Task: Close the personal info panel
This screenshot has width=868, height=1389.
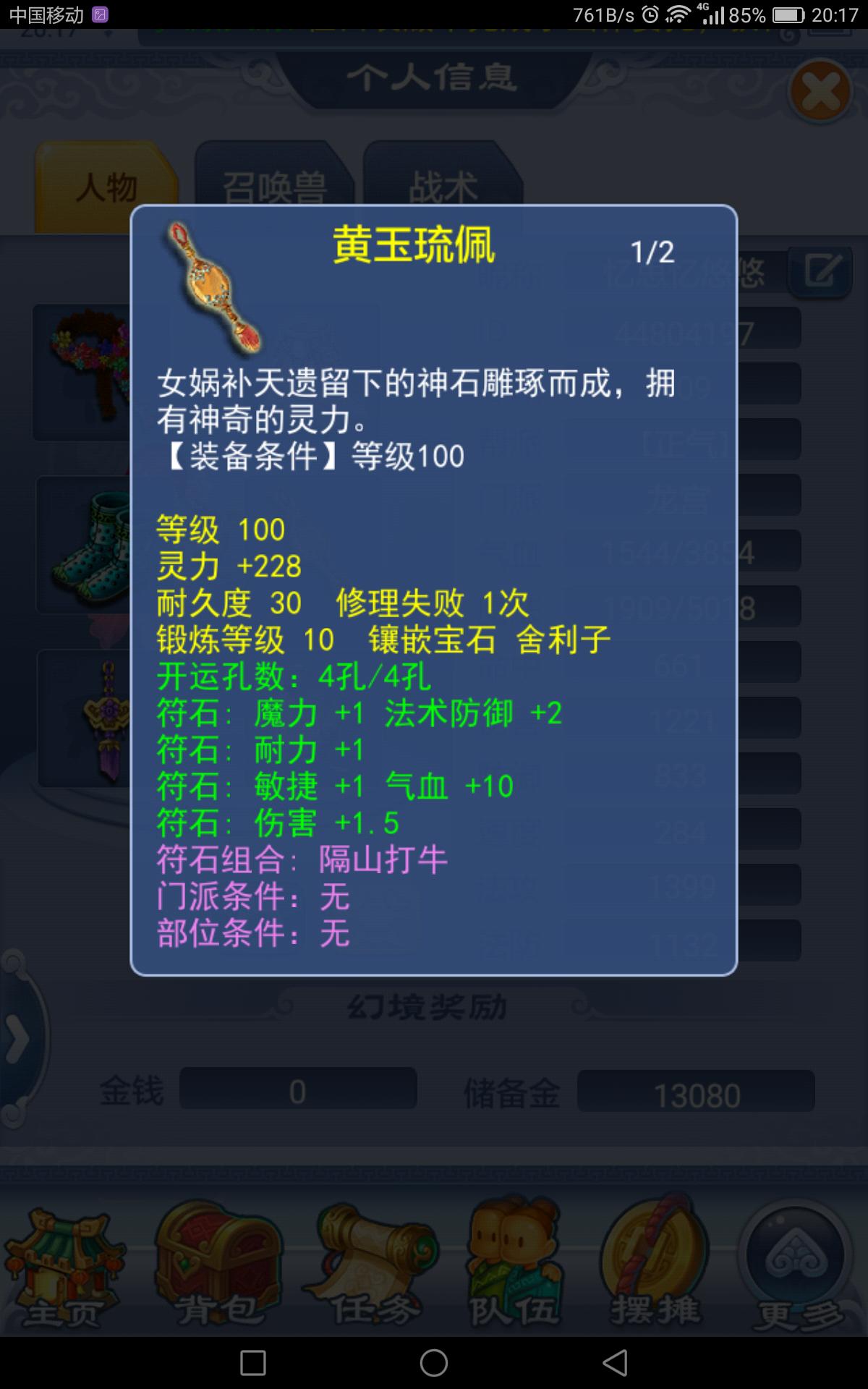Action: tap(820, 93)
